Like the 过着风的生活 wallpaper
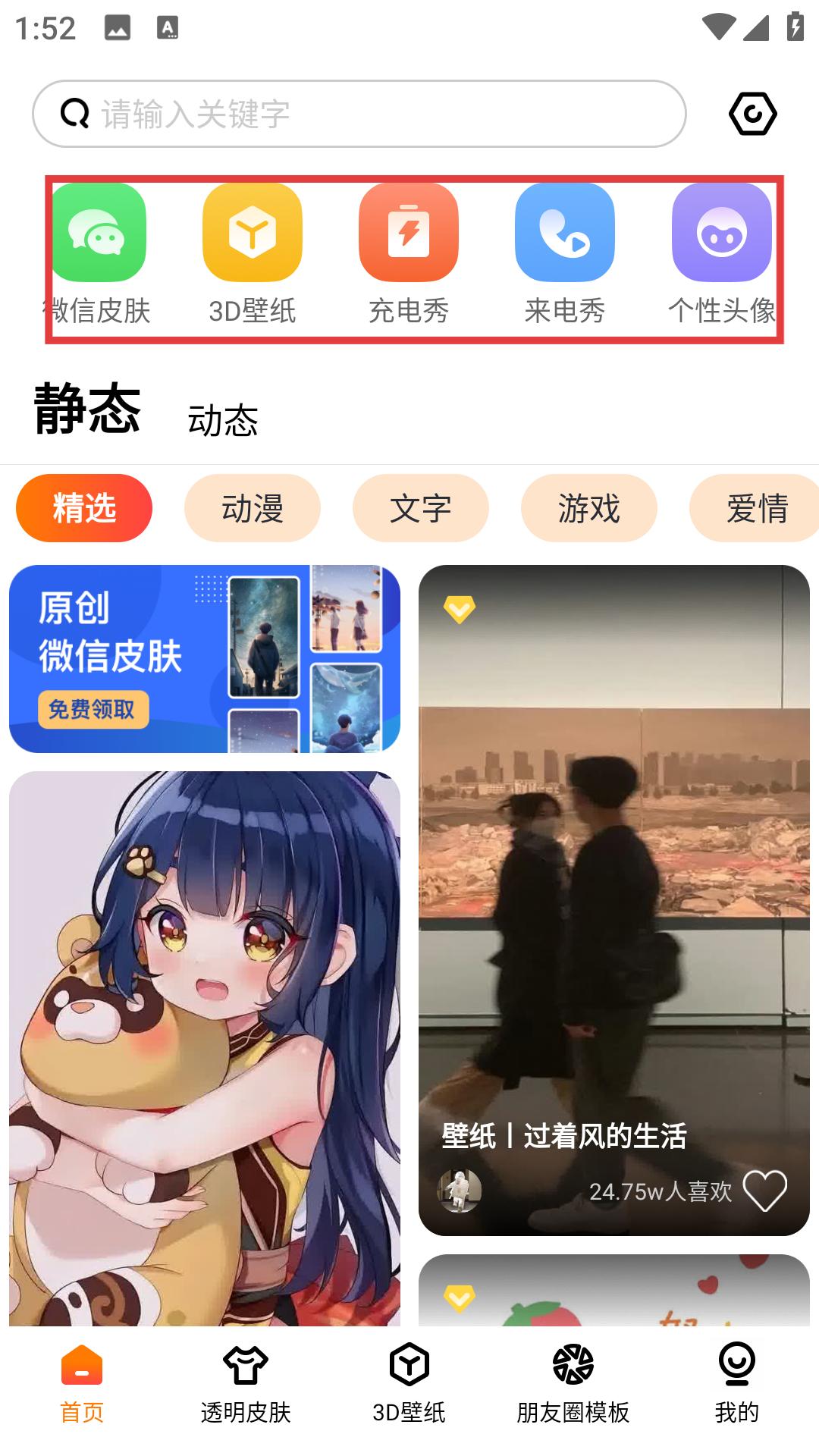 764,1191
